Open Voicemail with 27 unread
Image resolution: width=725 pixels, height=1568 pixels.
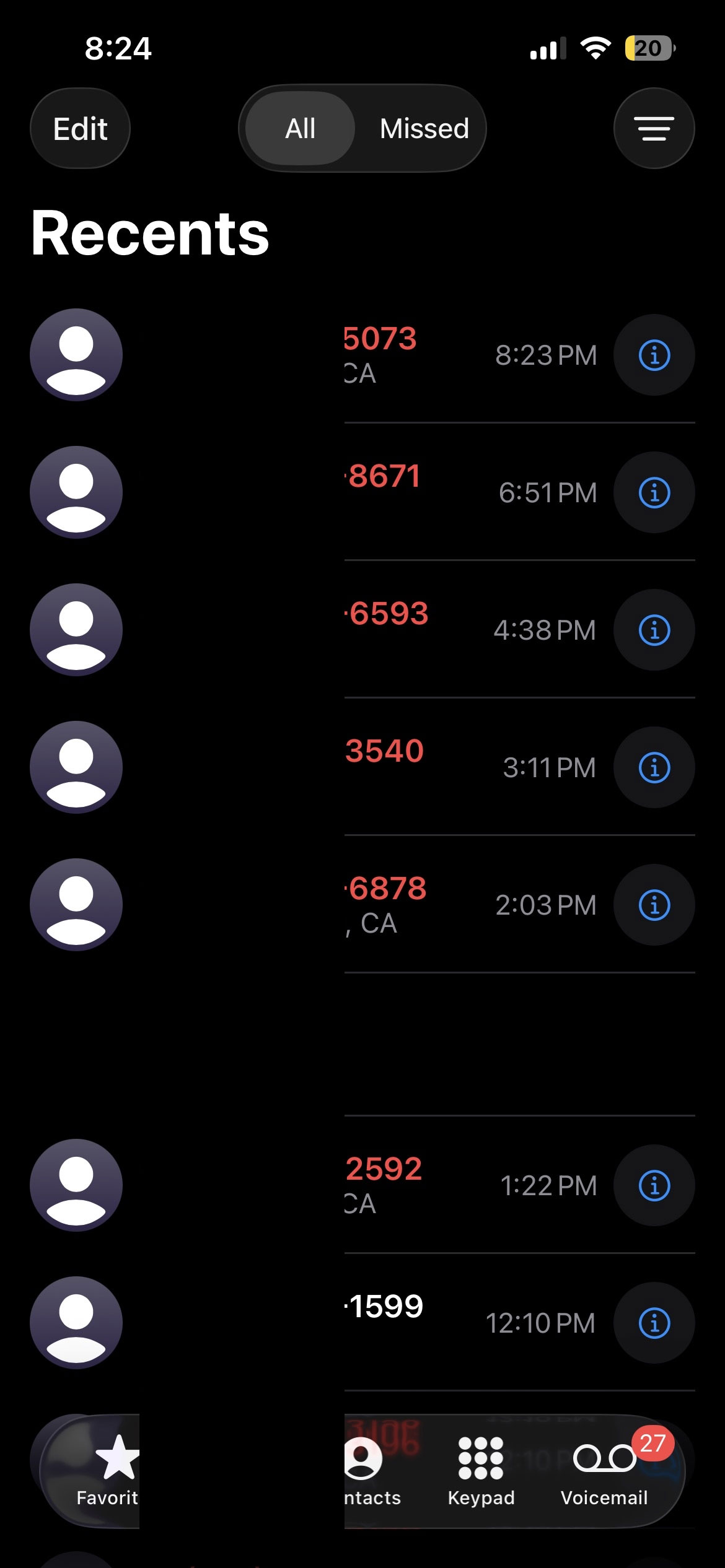pyautogui.click(x=604, y=1471)
